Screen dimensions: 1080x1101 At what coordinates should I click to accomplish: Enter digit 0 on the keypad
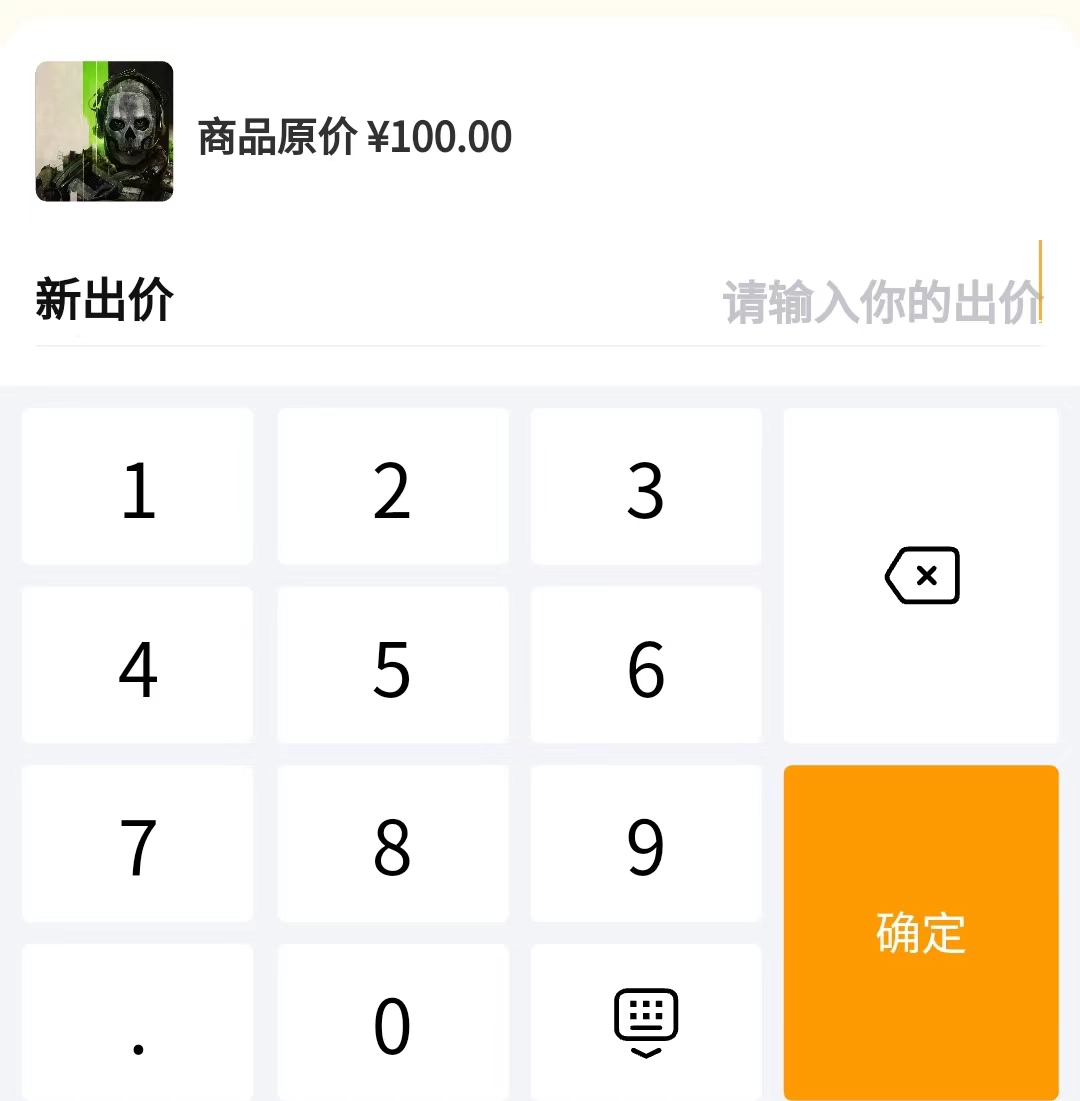pyautogui.click(x=393, y=1023)
